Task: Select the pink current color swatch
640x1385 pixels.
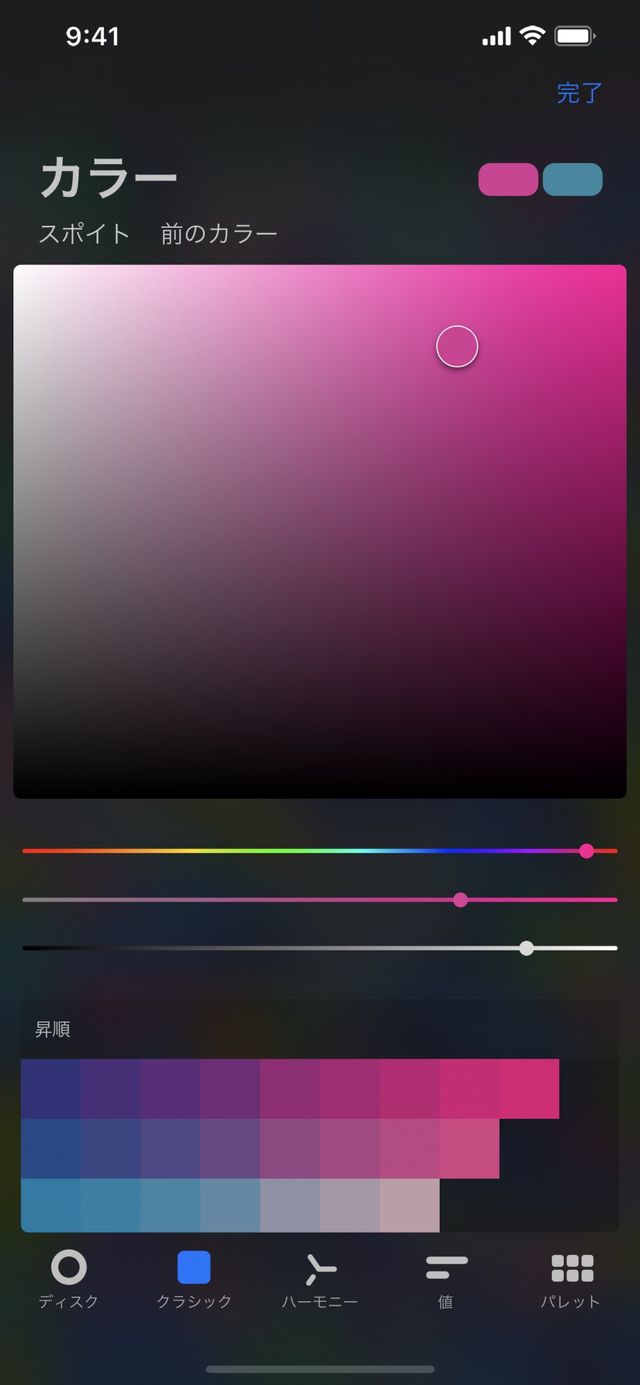Action: click(508, 179)
